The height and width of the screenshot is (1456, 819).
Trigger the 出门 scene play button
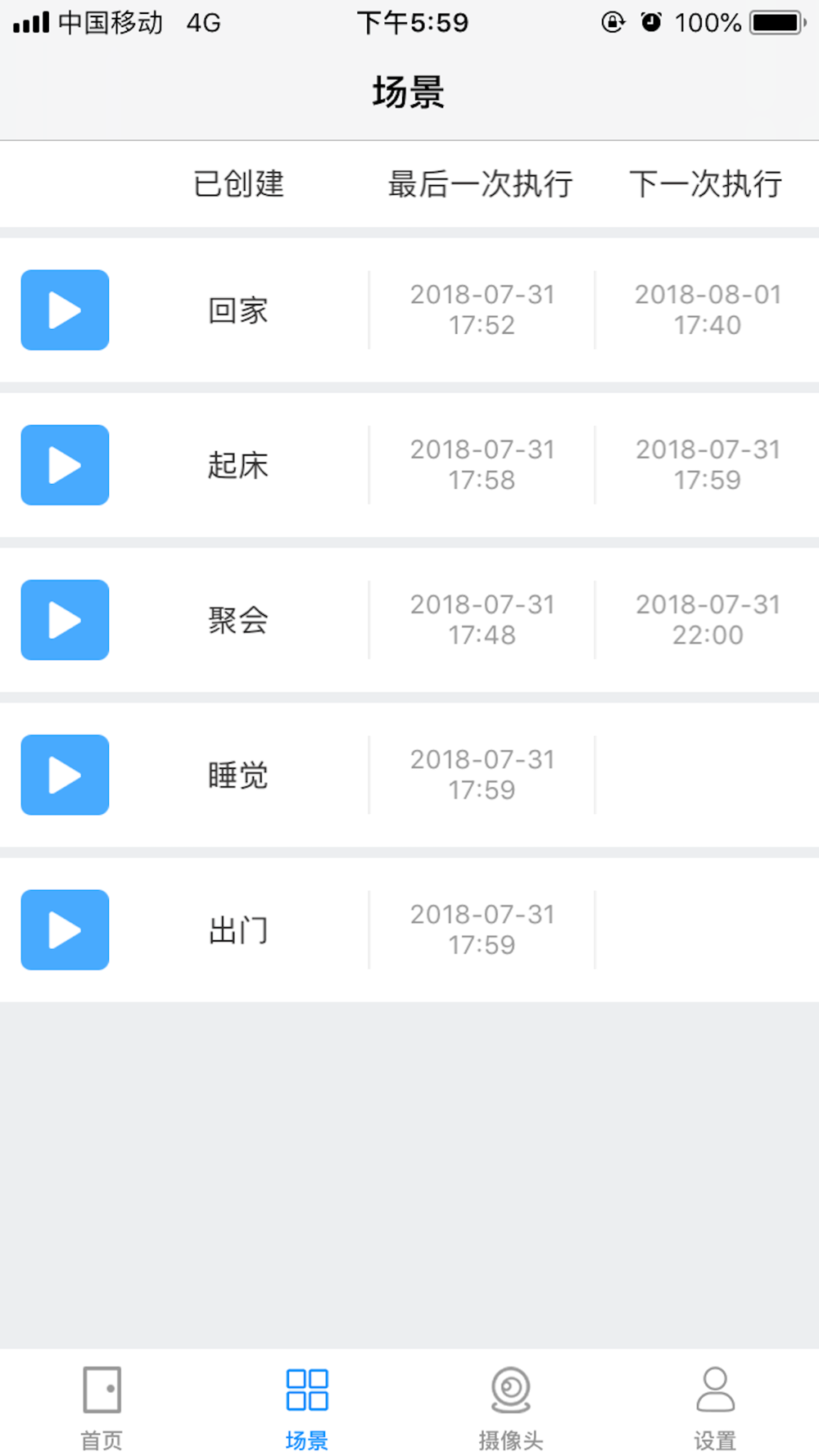(65, 929)
